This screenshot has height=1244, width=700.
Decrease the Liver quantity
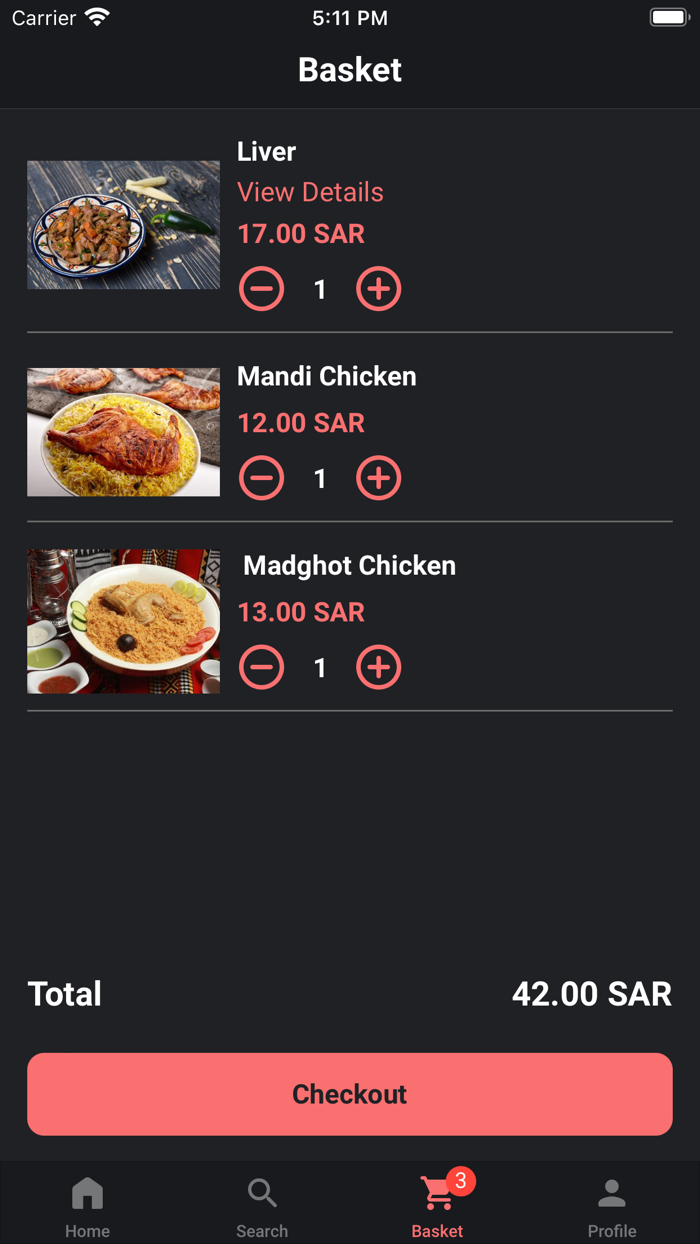262,289
